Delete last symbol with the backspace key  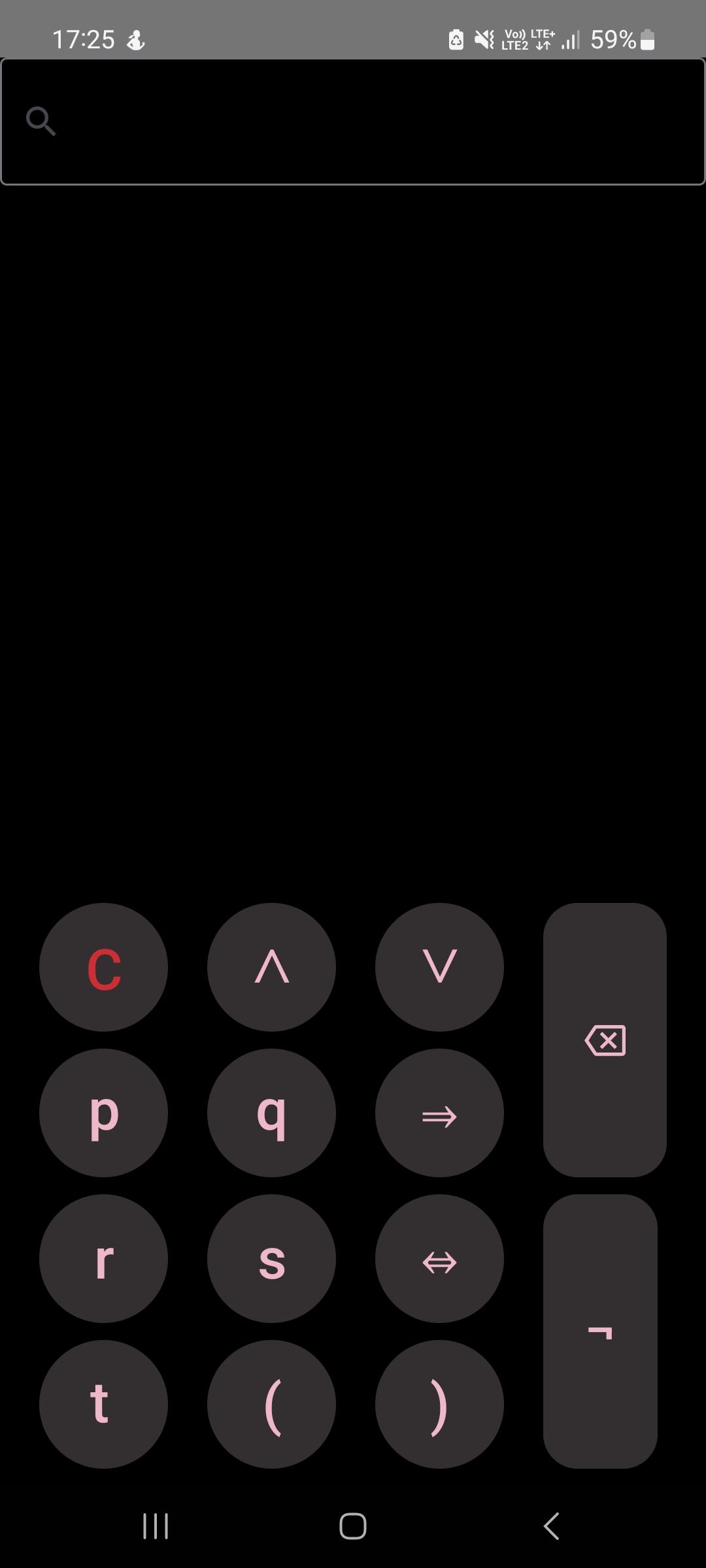tap(605, 1040)
